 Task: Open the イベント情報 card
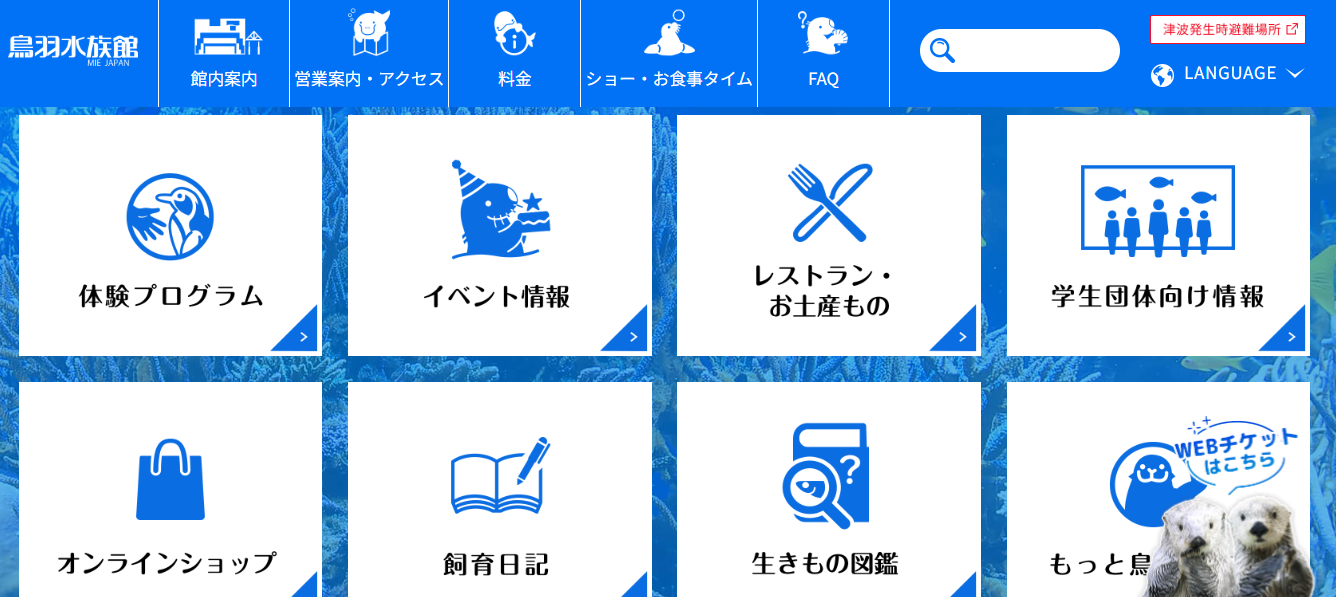tap(499, 235)
